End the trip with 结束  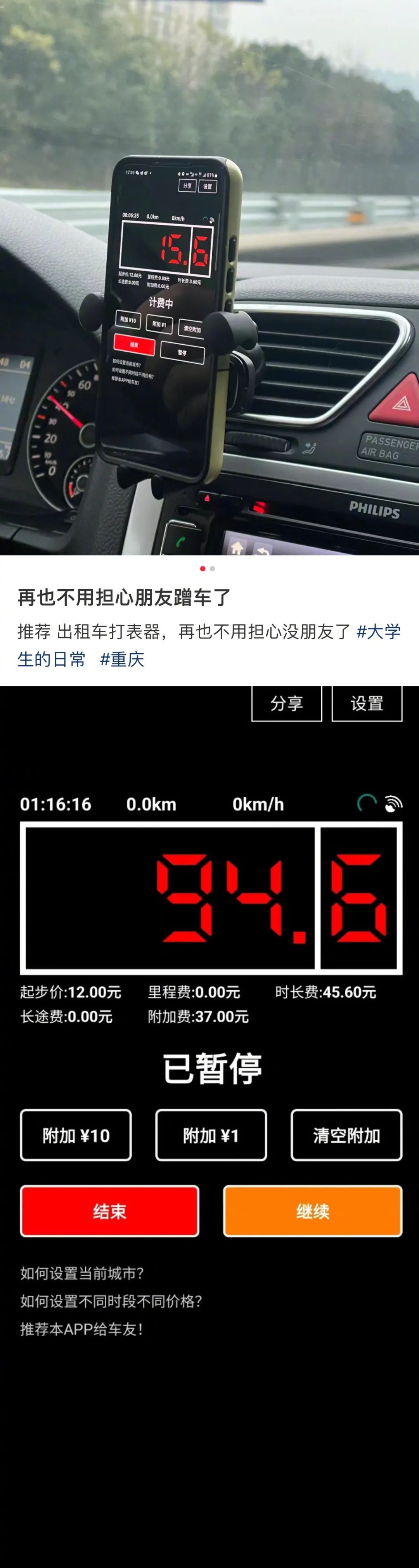click(109, 1211)
